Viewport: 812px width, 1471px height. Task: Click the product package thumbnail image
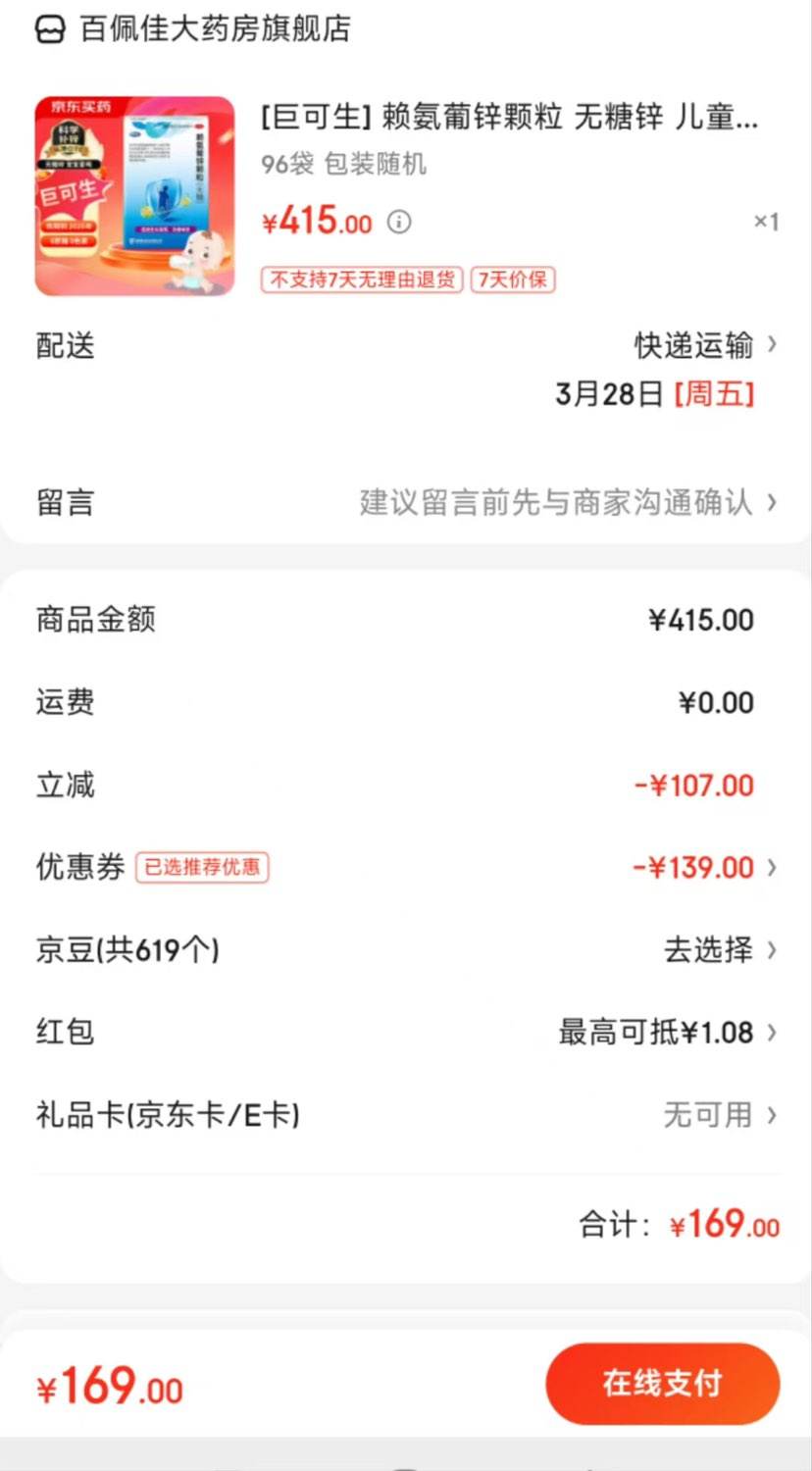coord(133,195)
